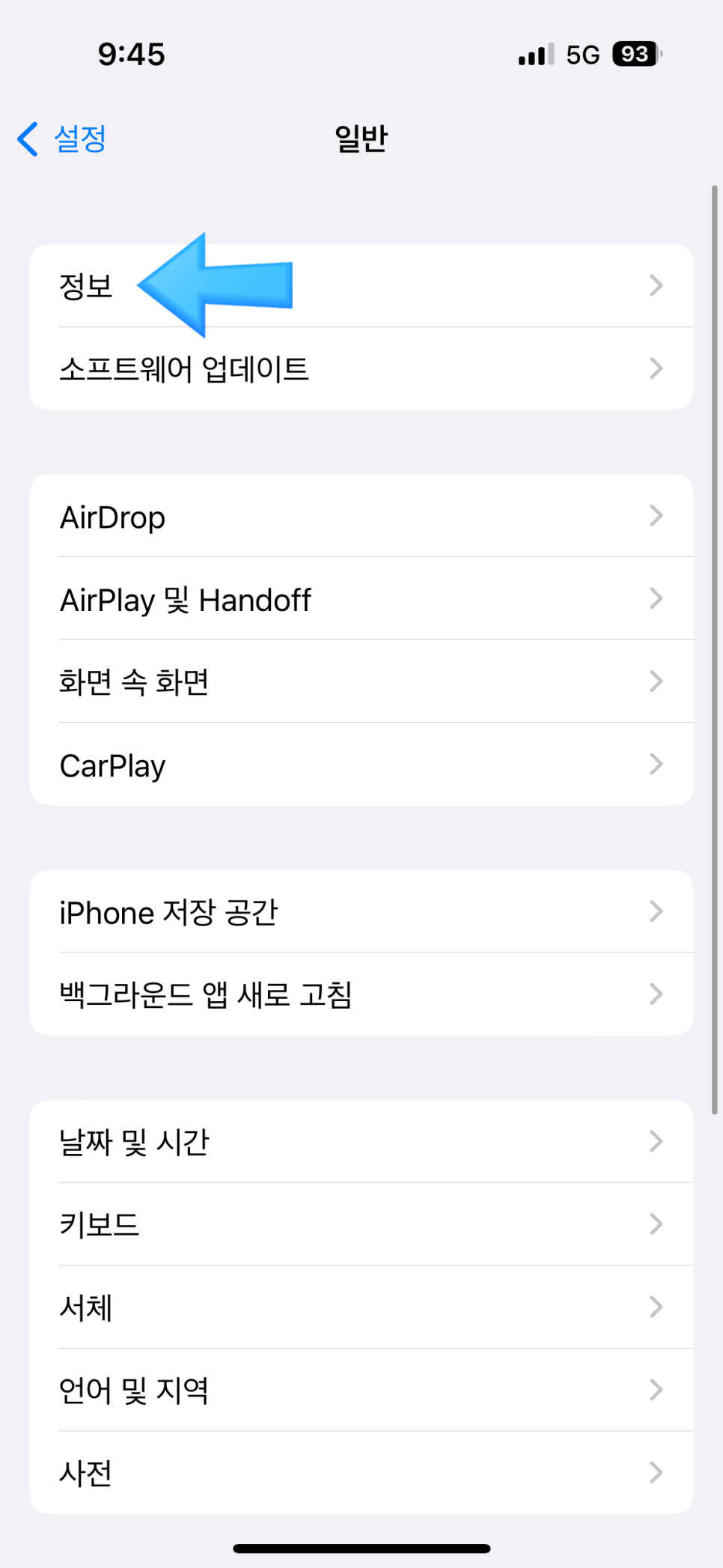The width and height of the screenshot is (723, 1568).
Task: Open 날짜 및 시간 settings
Action: pos(361,1142)
